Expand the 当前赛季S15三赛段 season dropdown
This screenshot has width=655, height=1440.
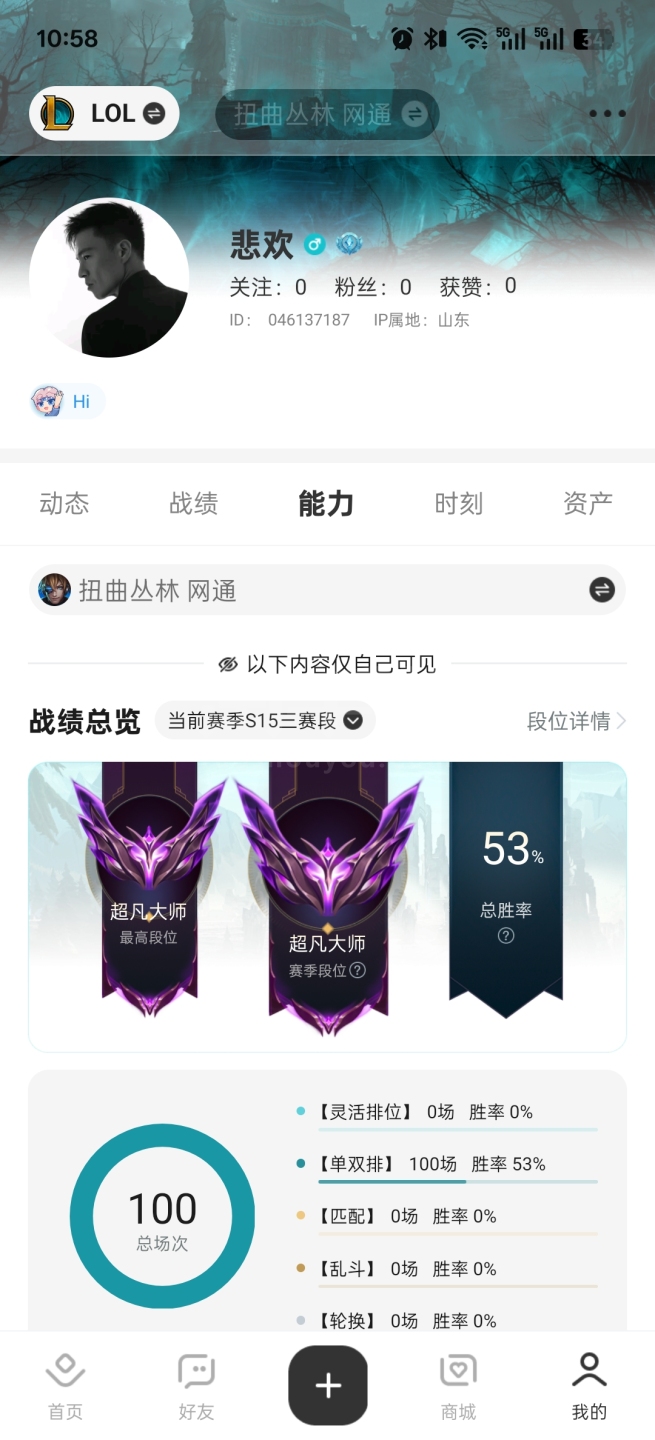pos(265,720)
